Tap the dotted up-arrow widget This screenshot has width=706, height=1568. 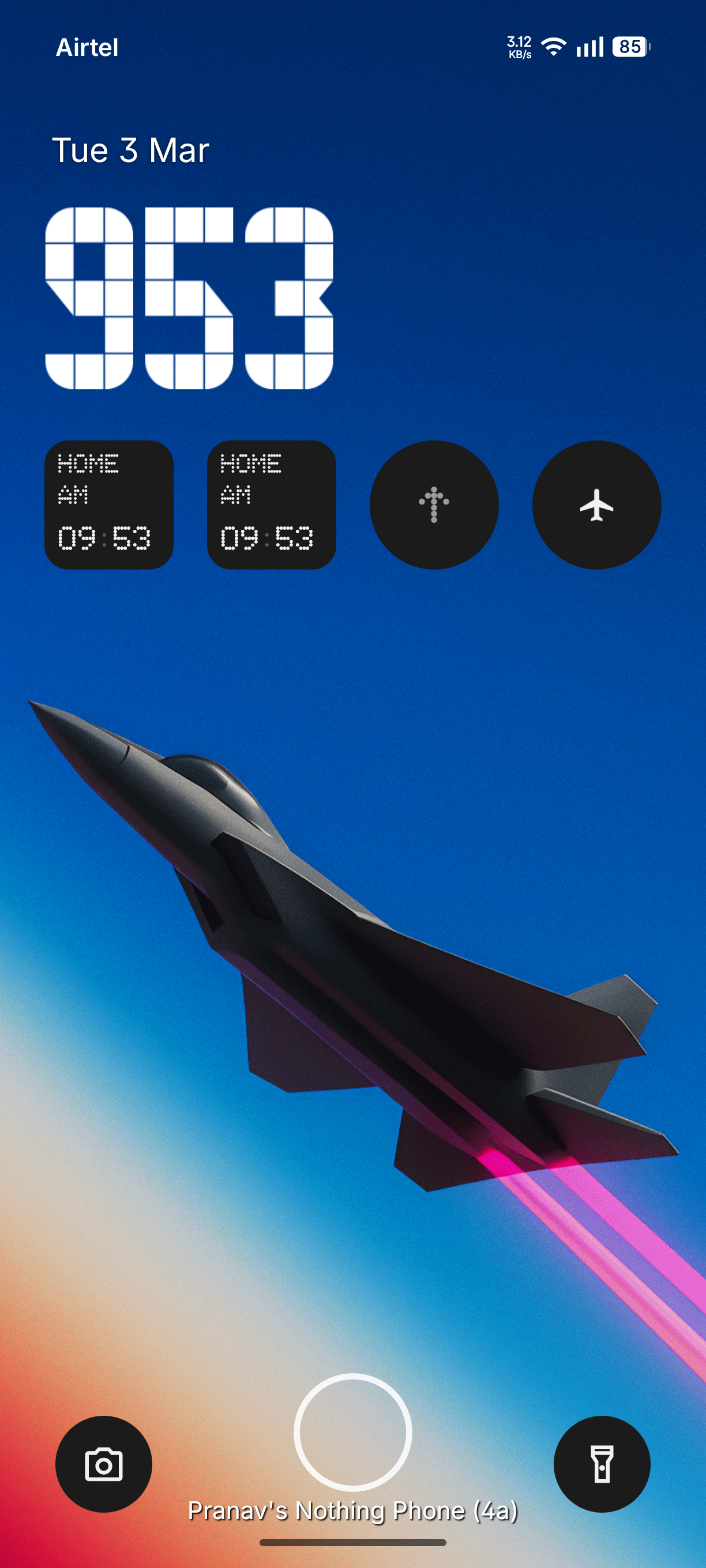tap(434, 504)
